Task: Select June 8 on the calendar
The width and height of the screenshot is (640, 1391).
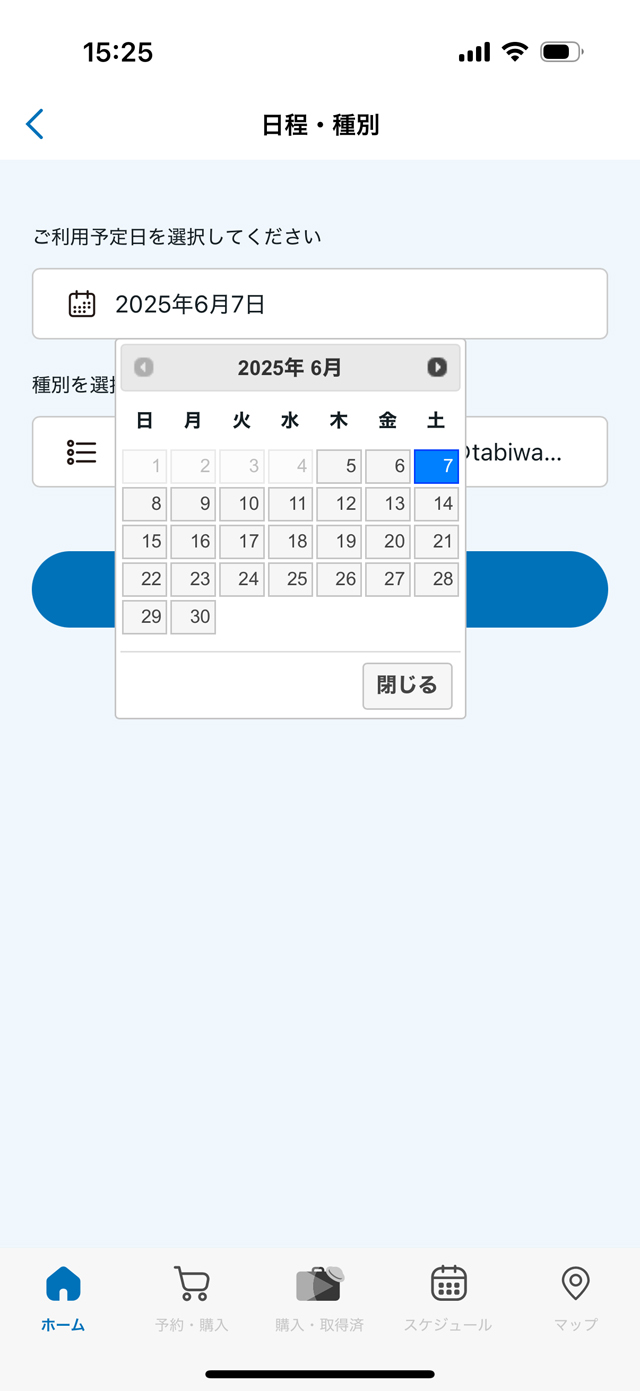Action: coord(145,504)
